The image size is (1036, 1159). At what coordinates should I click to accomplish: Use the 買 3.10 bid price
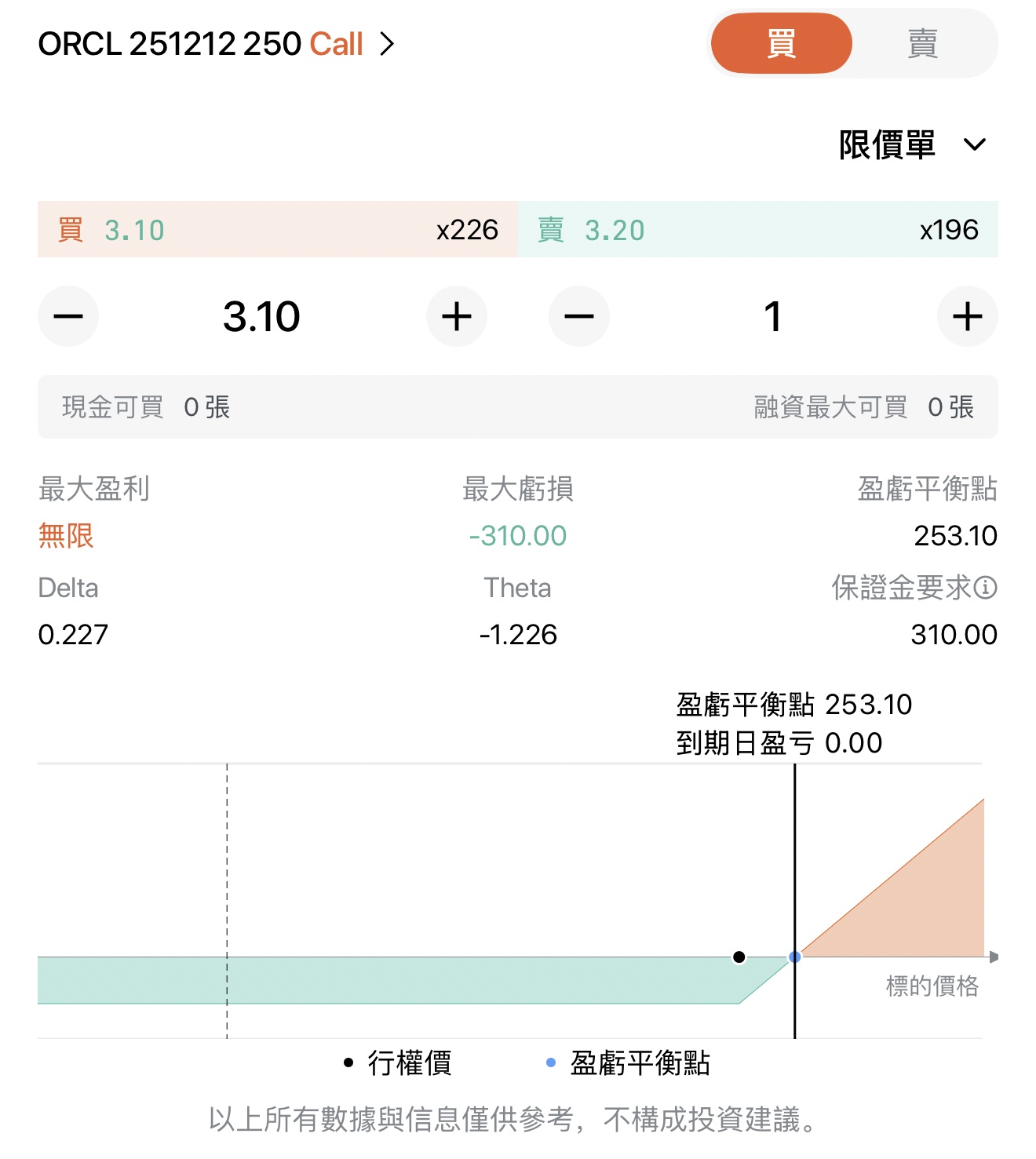[278, 230]
